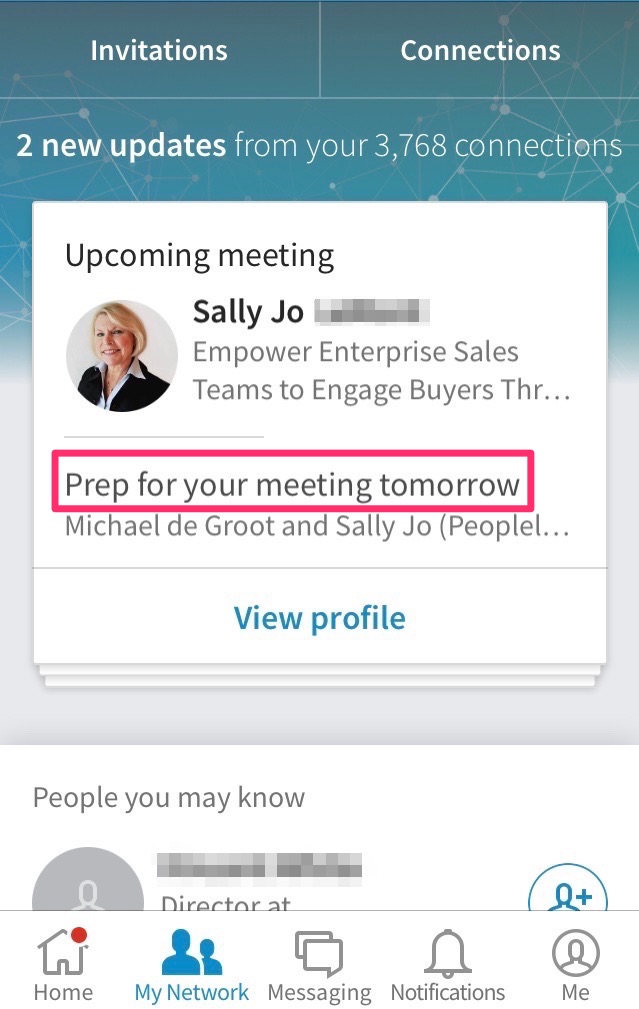Open the Me profile tab
Viewport: 639px width, 1009px height.
click(575, 965)
